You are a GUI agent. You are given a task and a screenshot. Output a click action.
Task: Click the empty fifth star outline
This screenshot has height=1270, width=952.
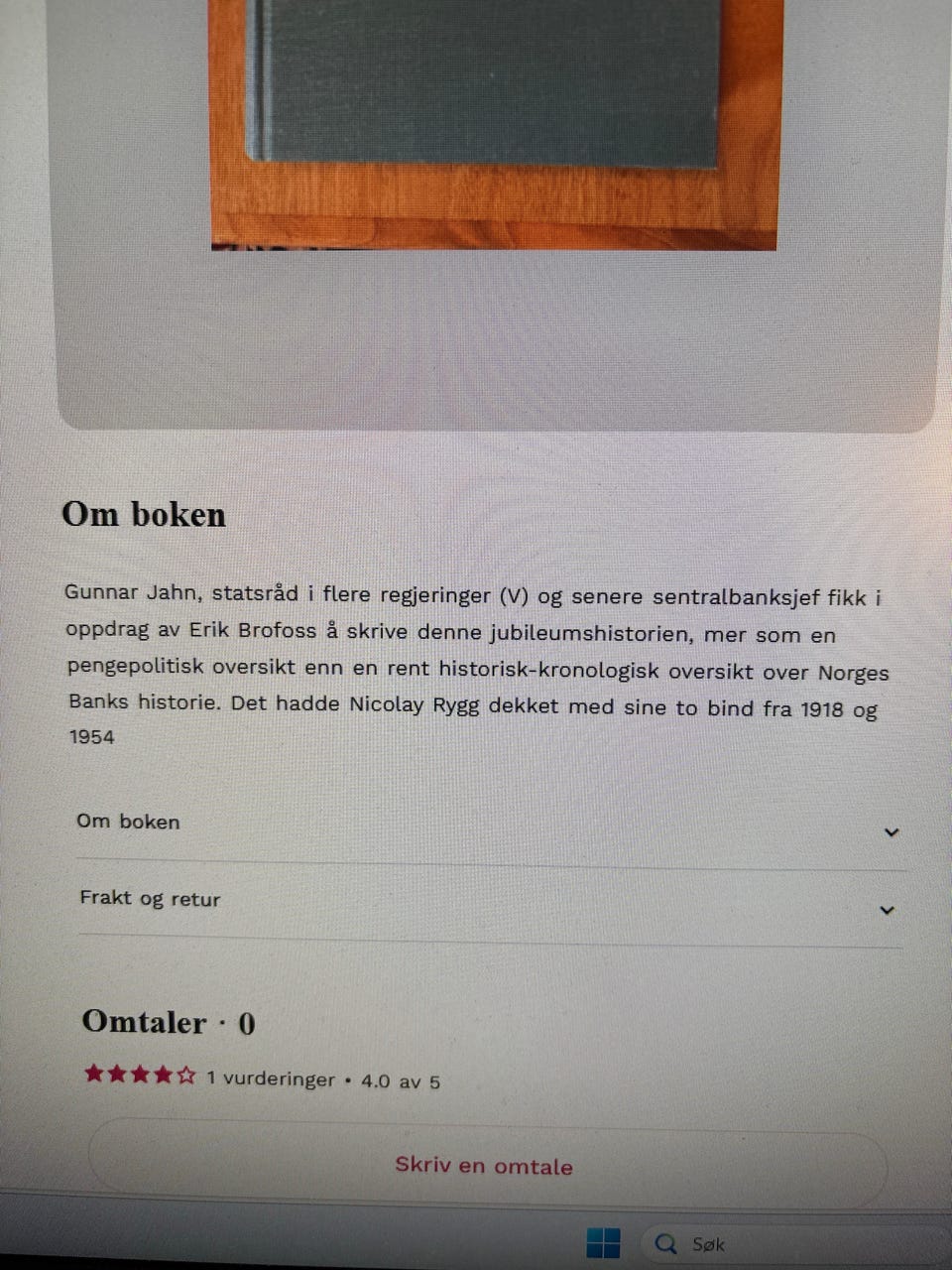click(x=185, y=1074)
